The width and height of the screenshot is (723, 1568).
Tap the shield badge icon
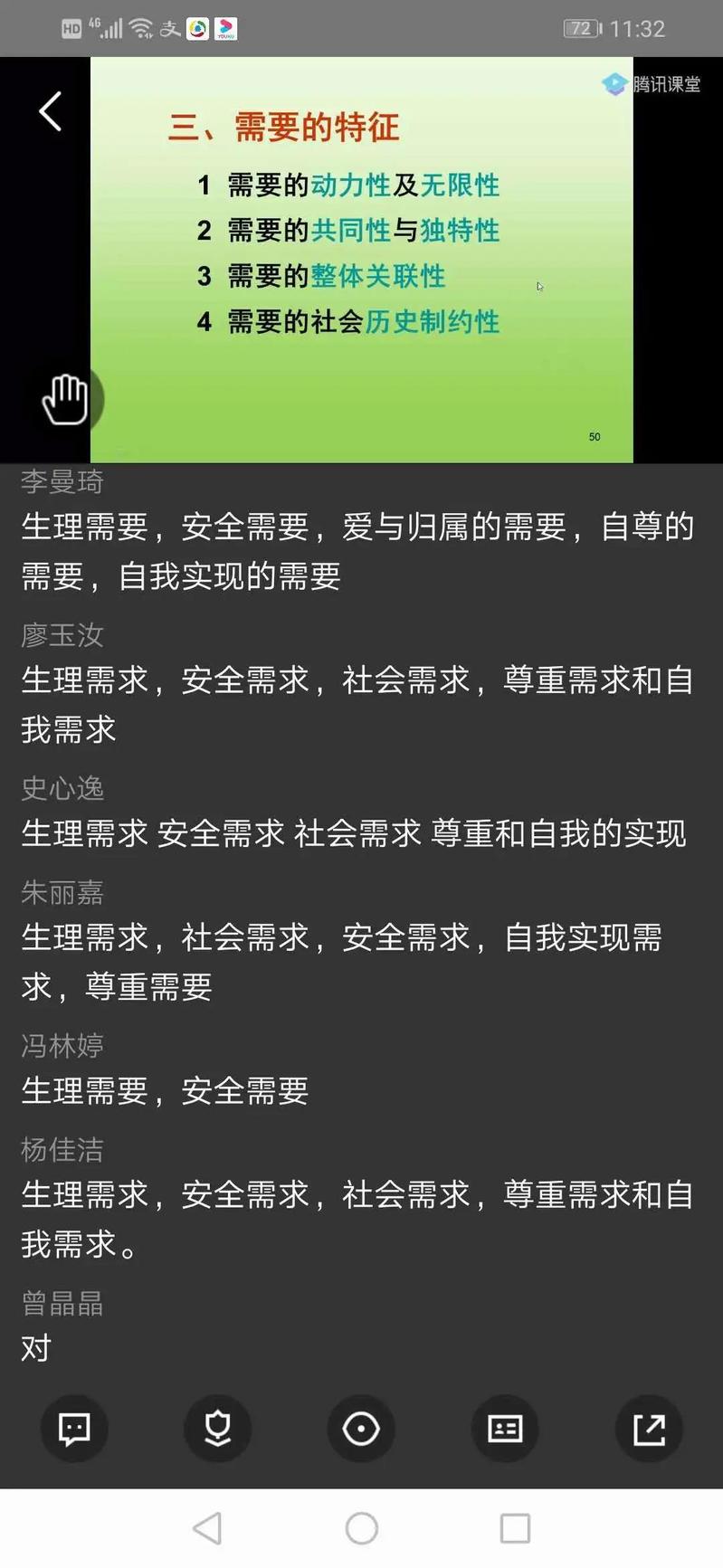click(217, 1429)
